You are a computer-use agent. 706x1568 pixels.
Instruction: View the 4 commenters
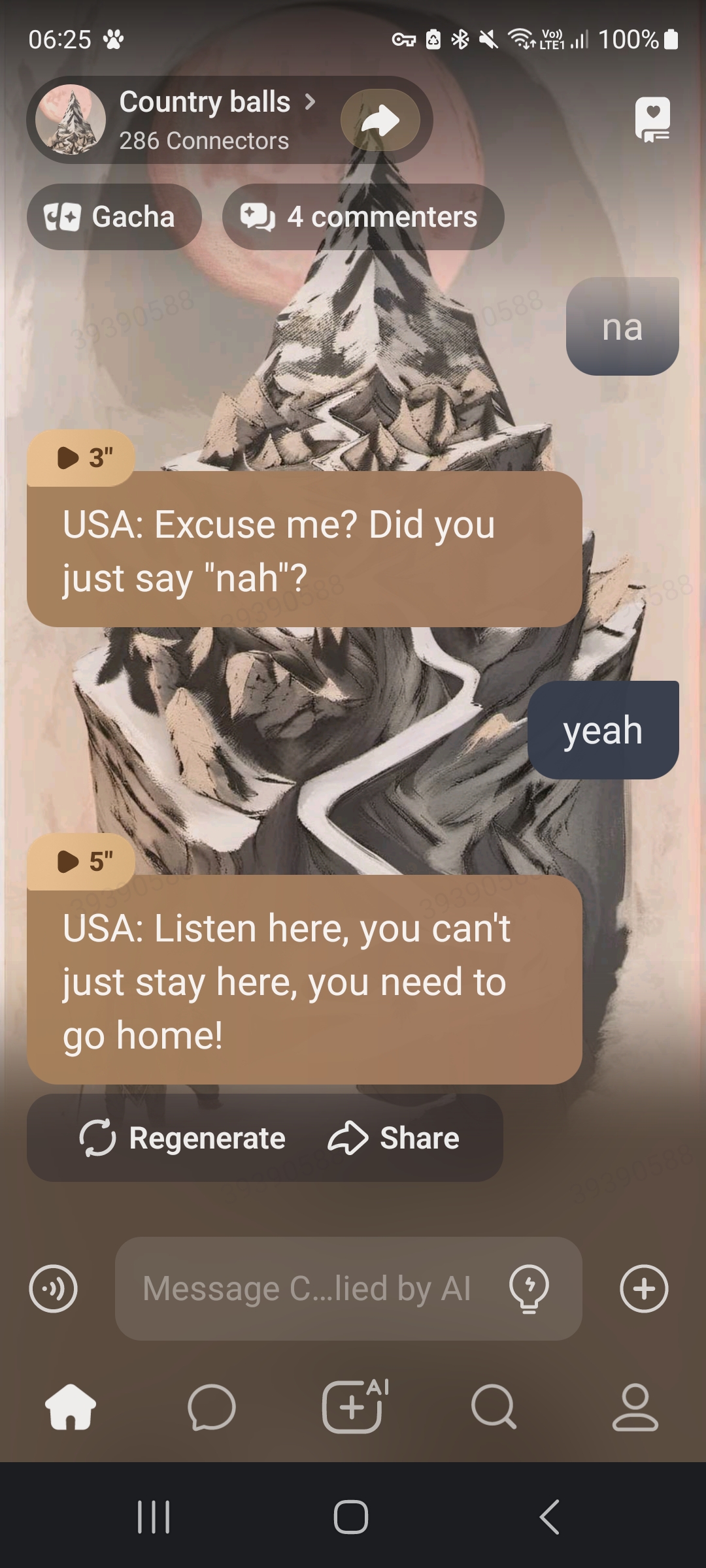[x=363, y=217]
